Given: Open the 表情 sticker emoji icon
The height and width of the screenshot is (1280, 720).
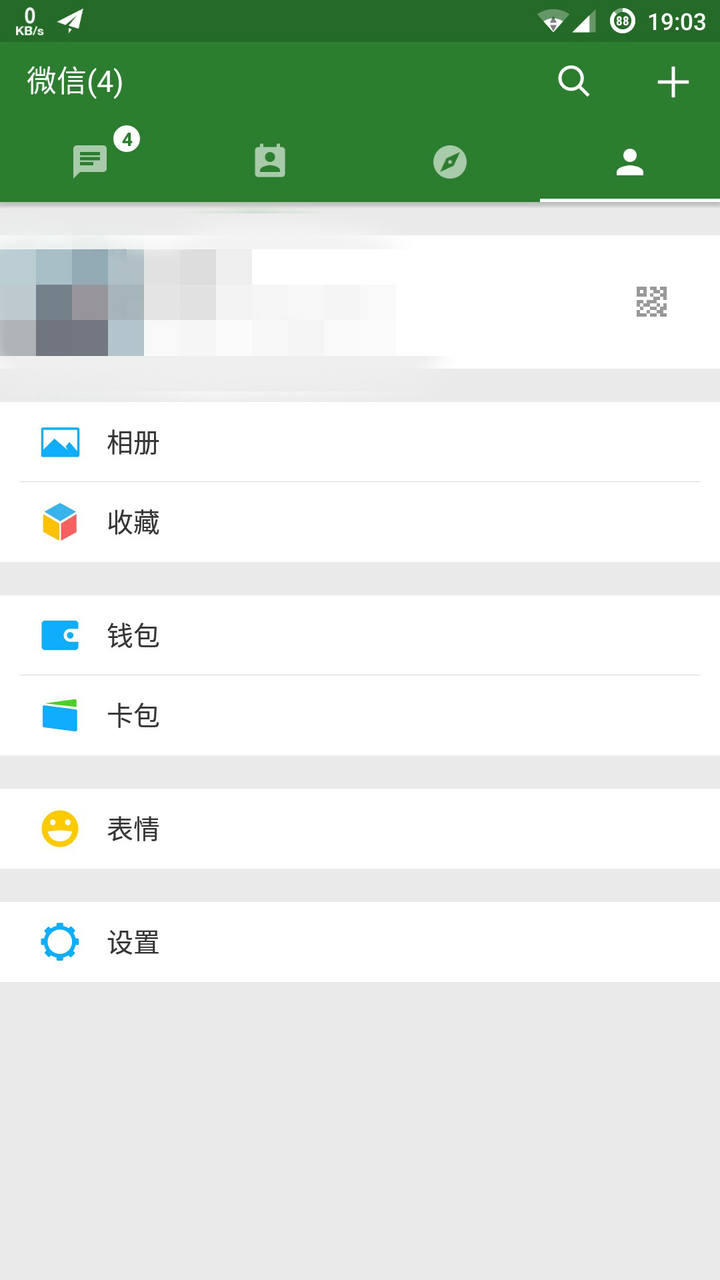Looking at the screenshot, I should click(x=59, y=828).
